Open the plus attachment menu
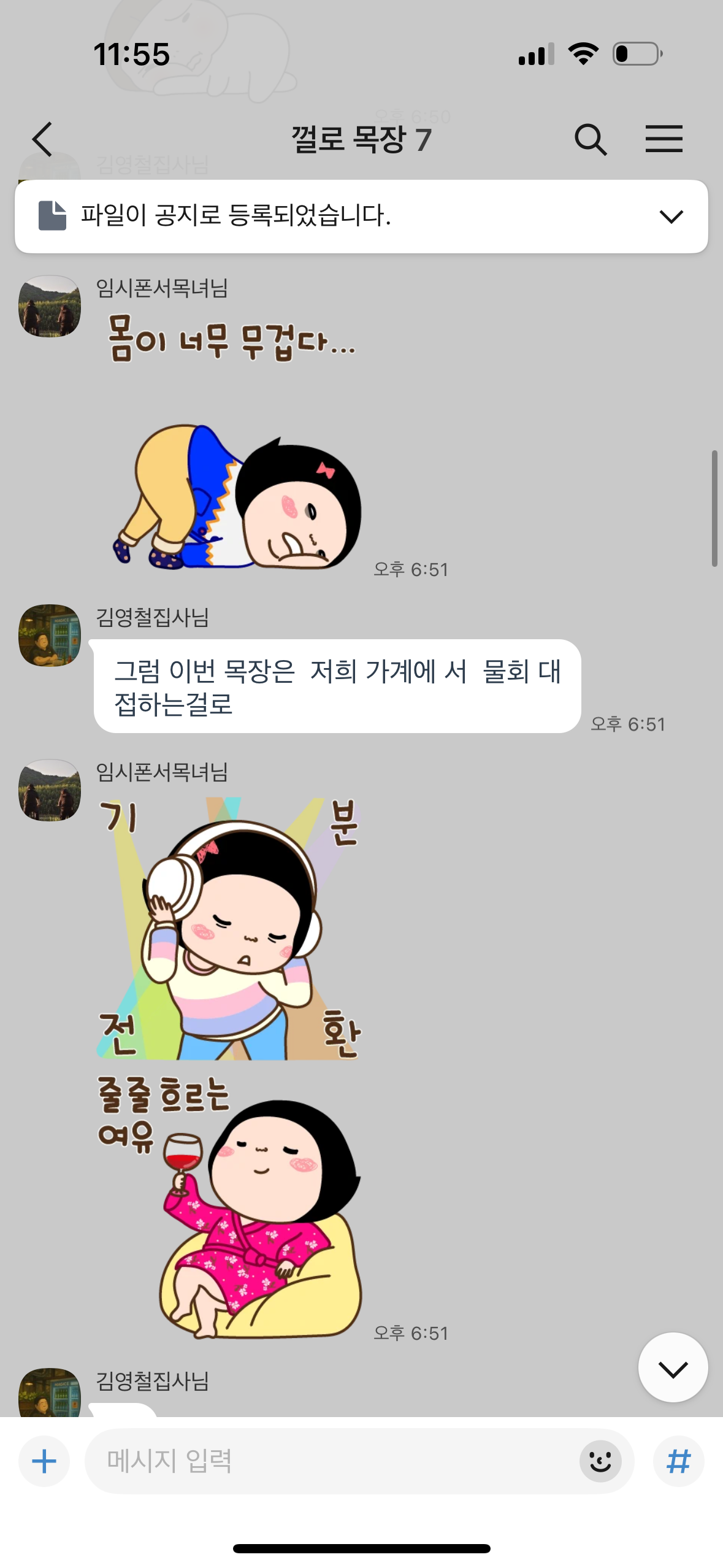The height and width of the screenshot is (1568, 723). (44, 1461)
